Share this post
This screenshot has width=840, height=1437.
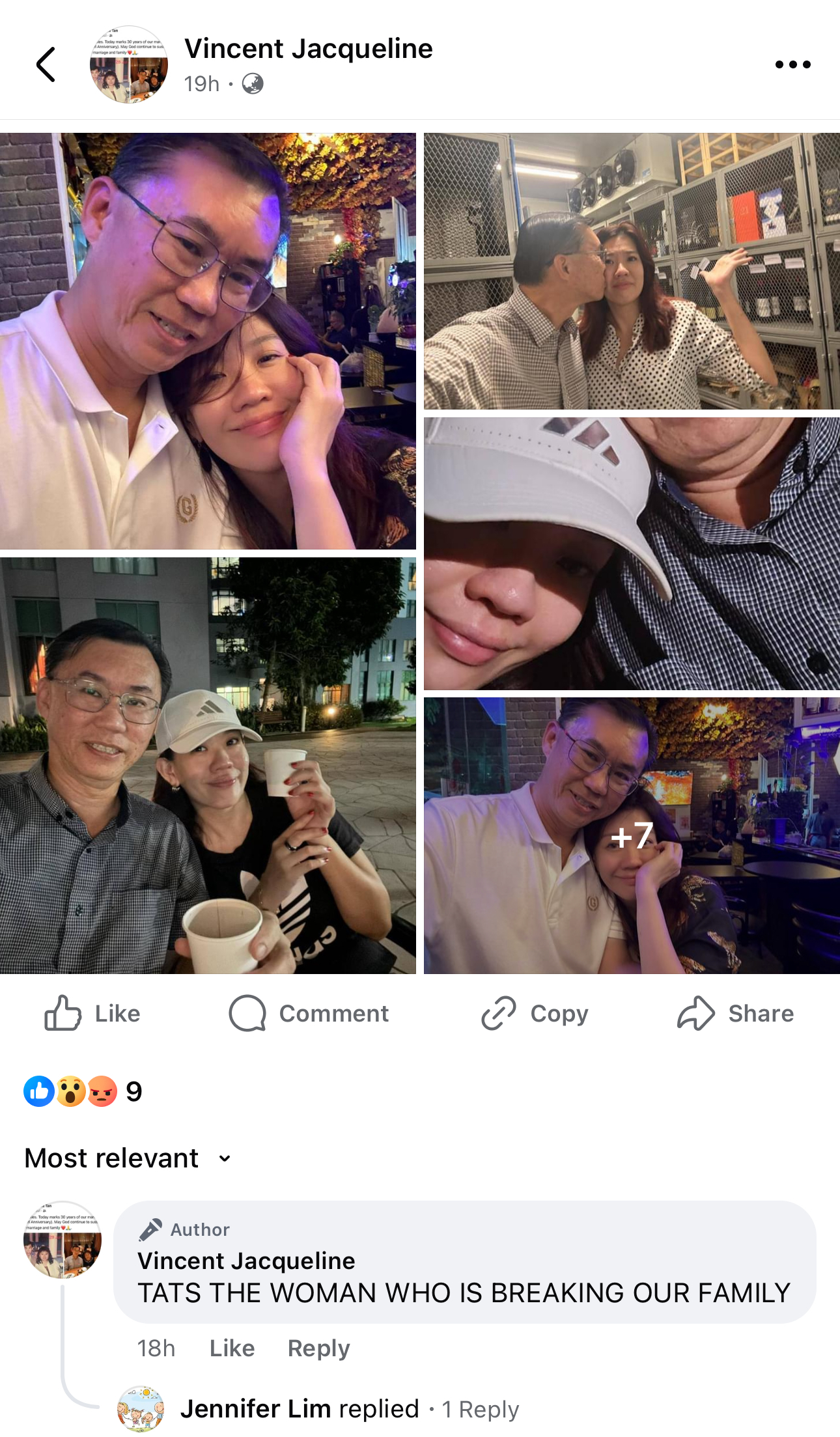pyautogui.click(x=736, y=1013)
